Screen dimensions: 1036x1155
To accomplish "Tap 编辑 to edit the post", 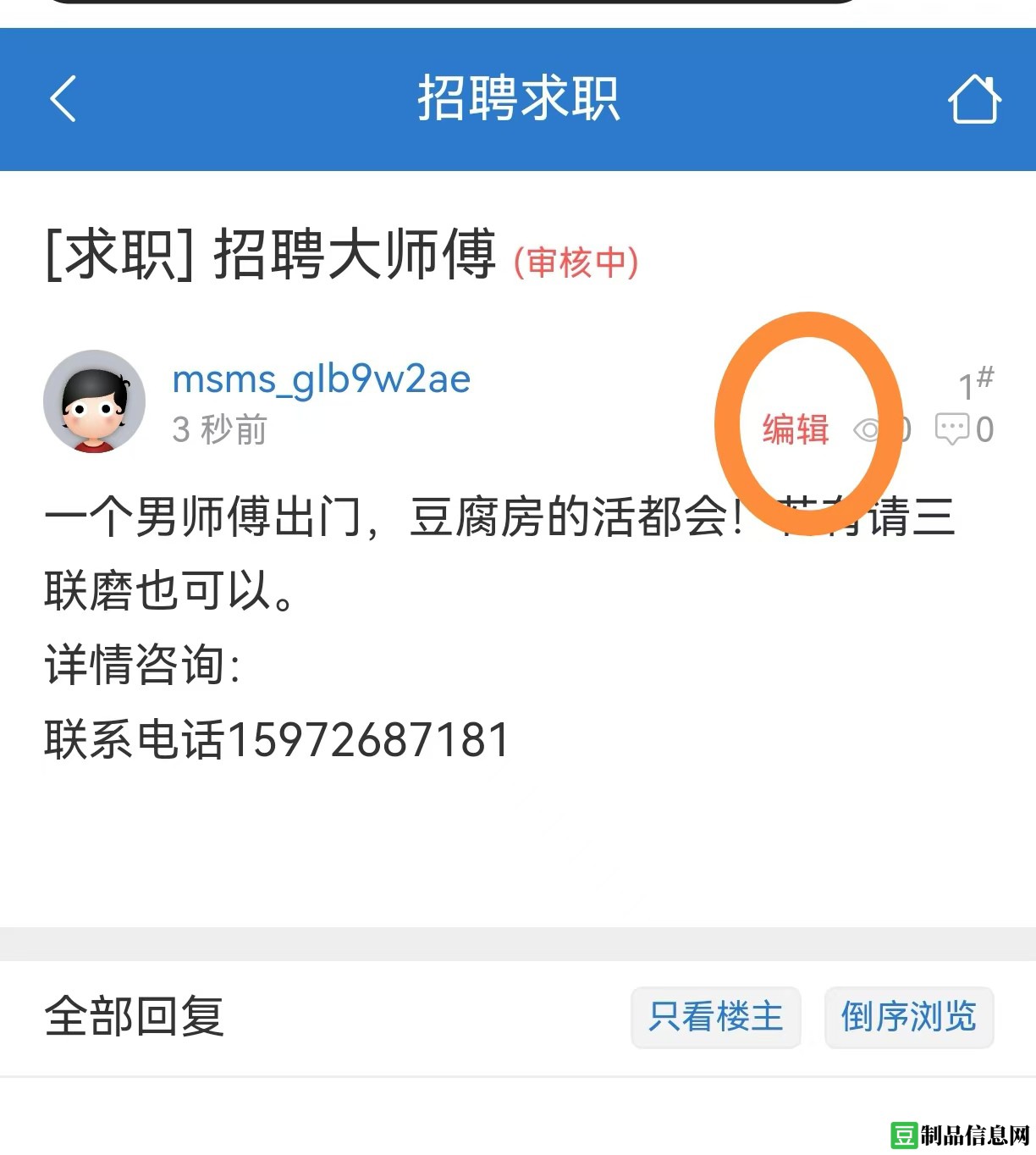I will tap(795, 429).
